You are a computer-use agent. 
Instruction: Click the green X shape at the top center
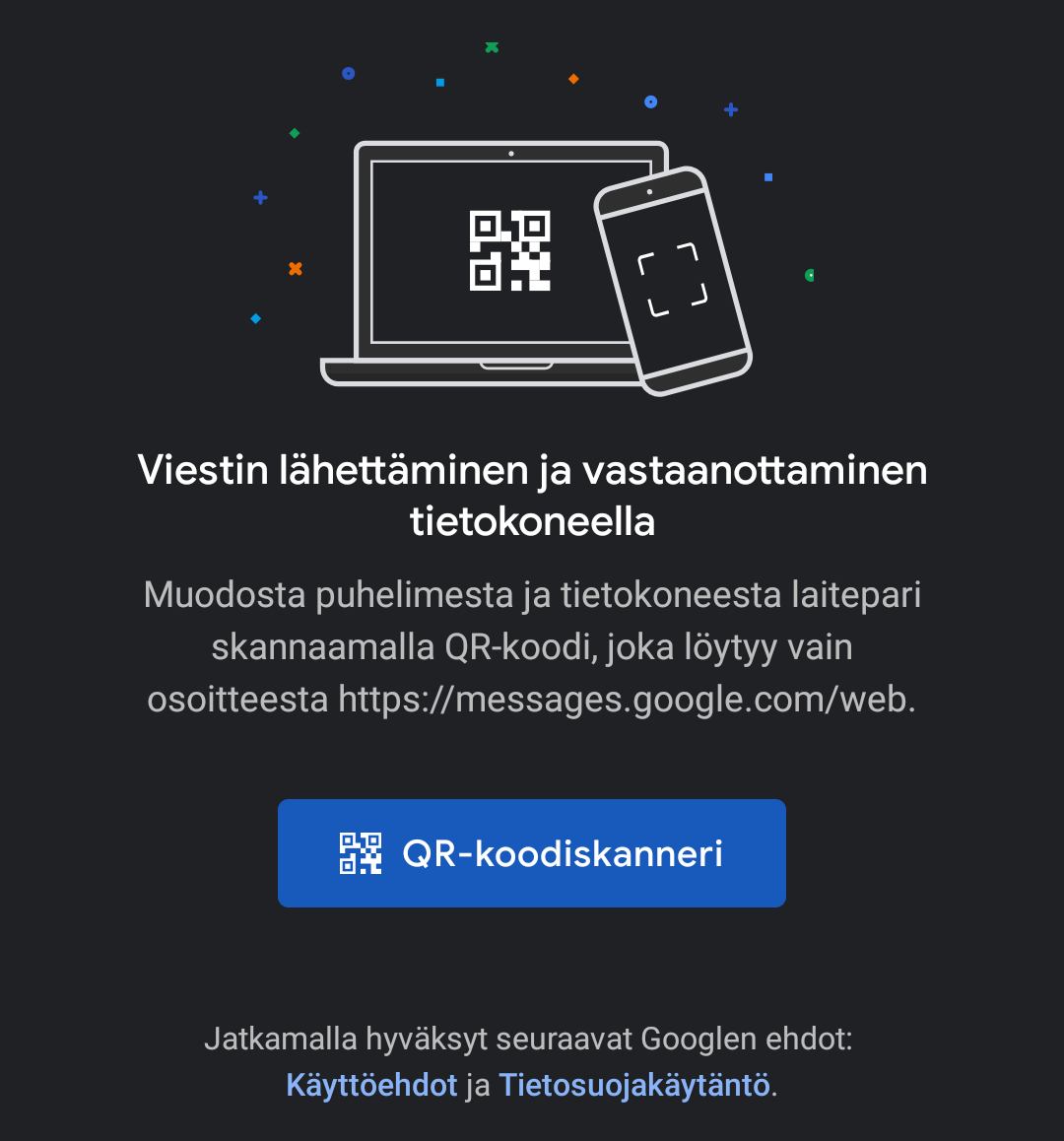(x=490, y=45)
